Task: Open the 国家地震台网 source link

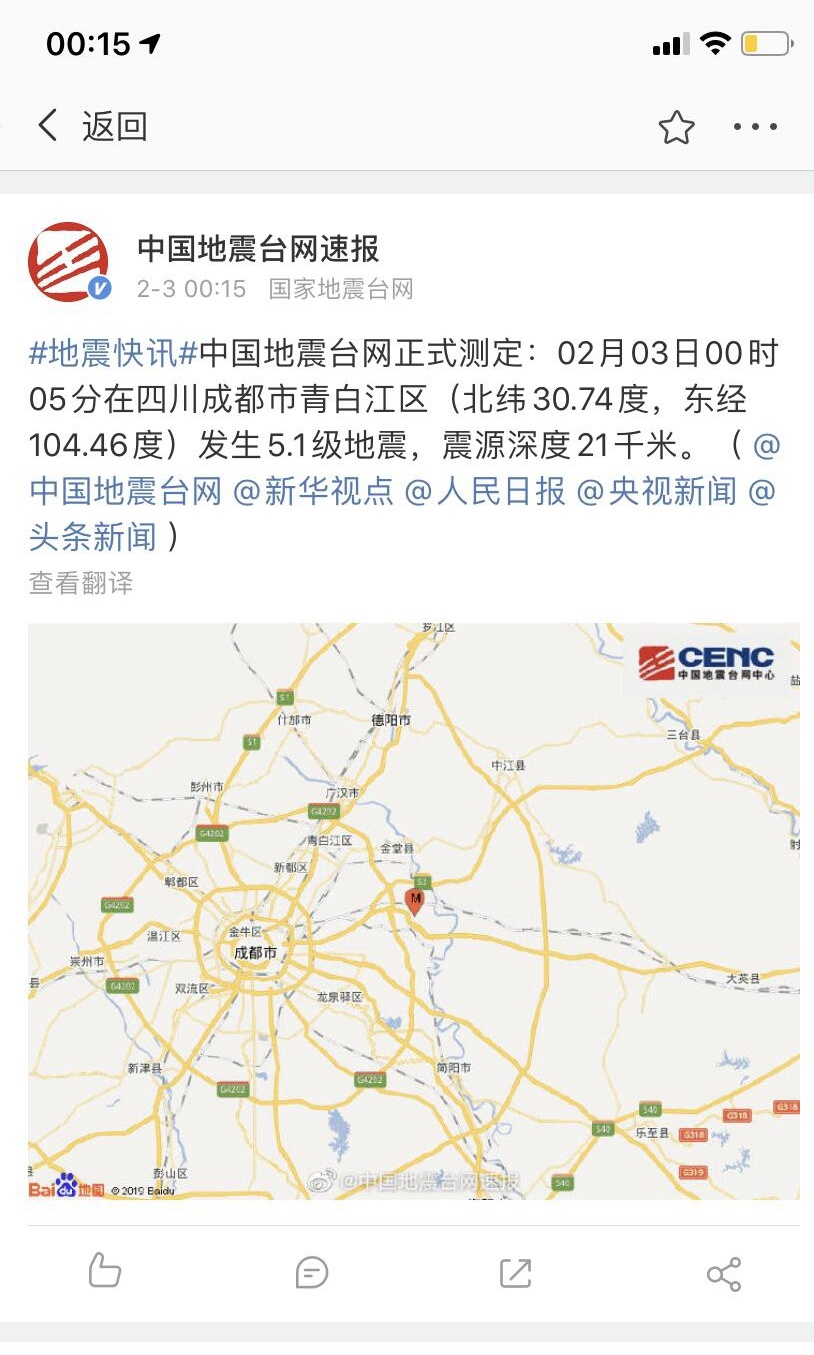Action: (340, 289)
